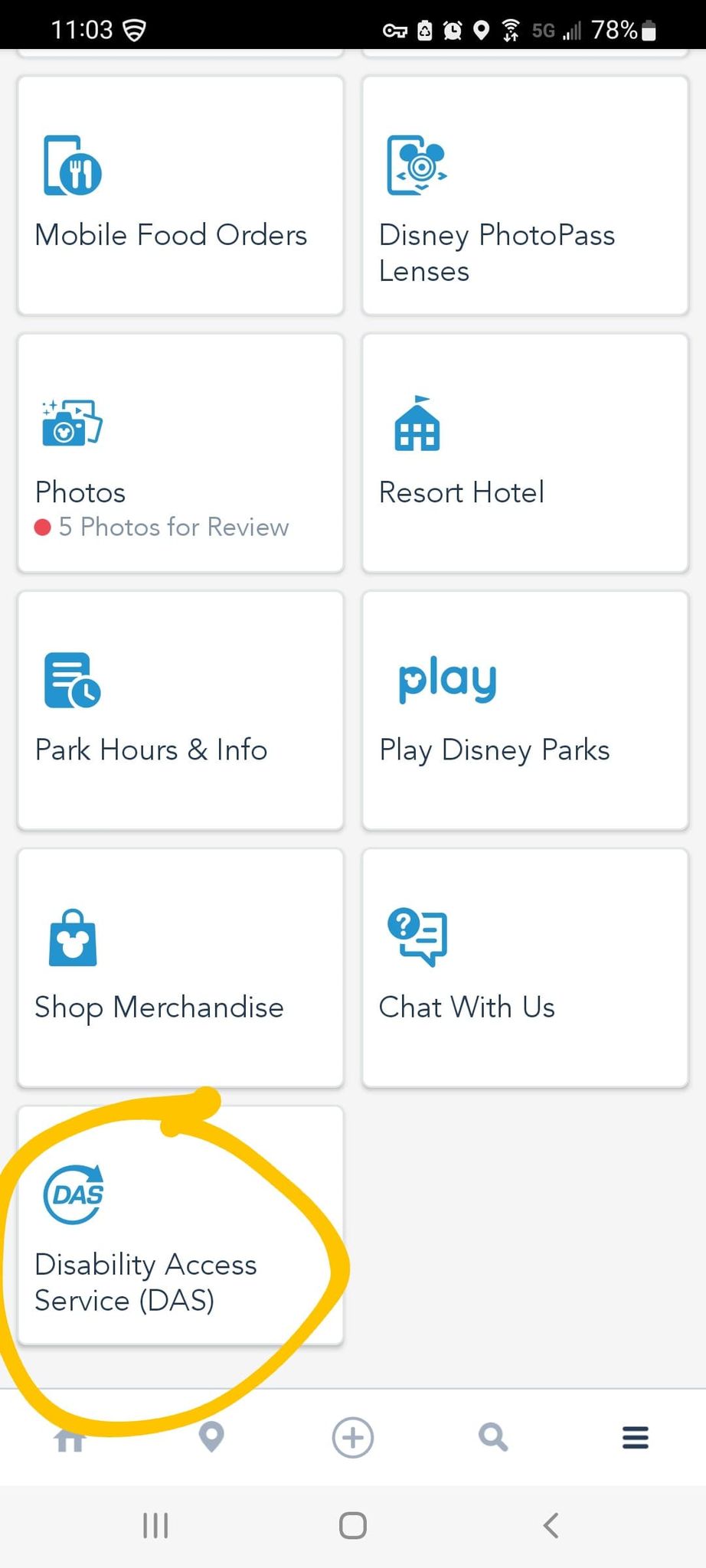This screenshot has width=706, height=1568.
Task: Check Park Hours & Info
Action: (x=181, y=710)
